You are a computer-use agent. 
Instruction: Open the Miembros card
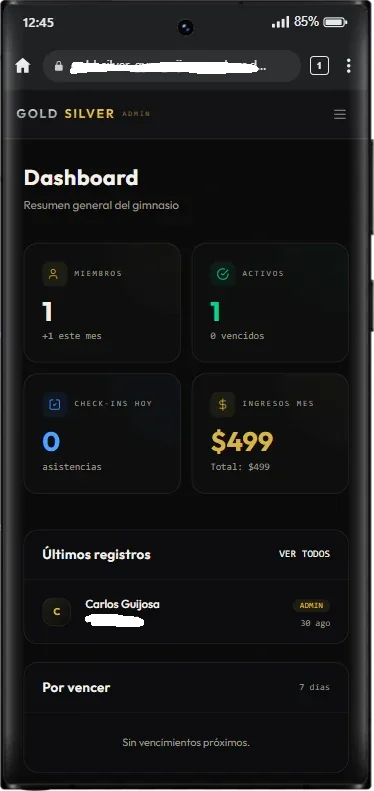[x=102, y=303]
